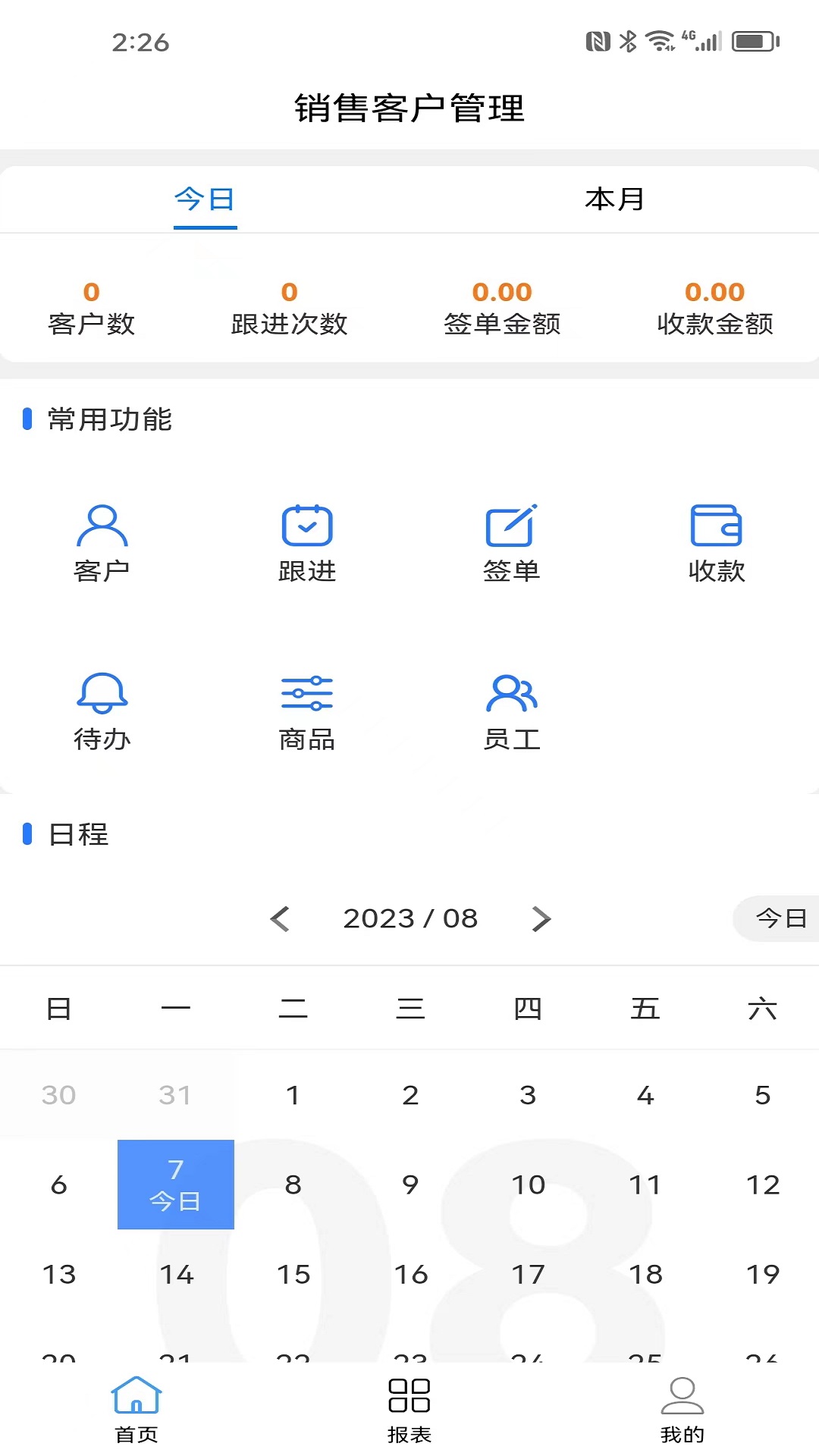Select the 今日 statistics tab
The width and height of the screenshot is (819, 1456).
tap(205, 199)
